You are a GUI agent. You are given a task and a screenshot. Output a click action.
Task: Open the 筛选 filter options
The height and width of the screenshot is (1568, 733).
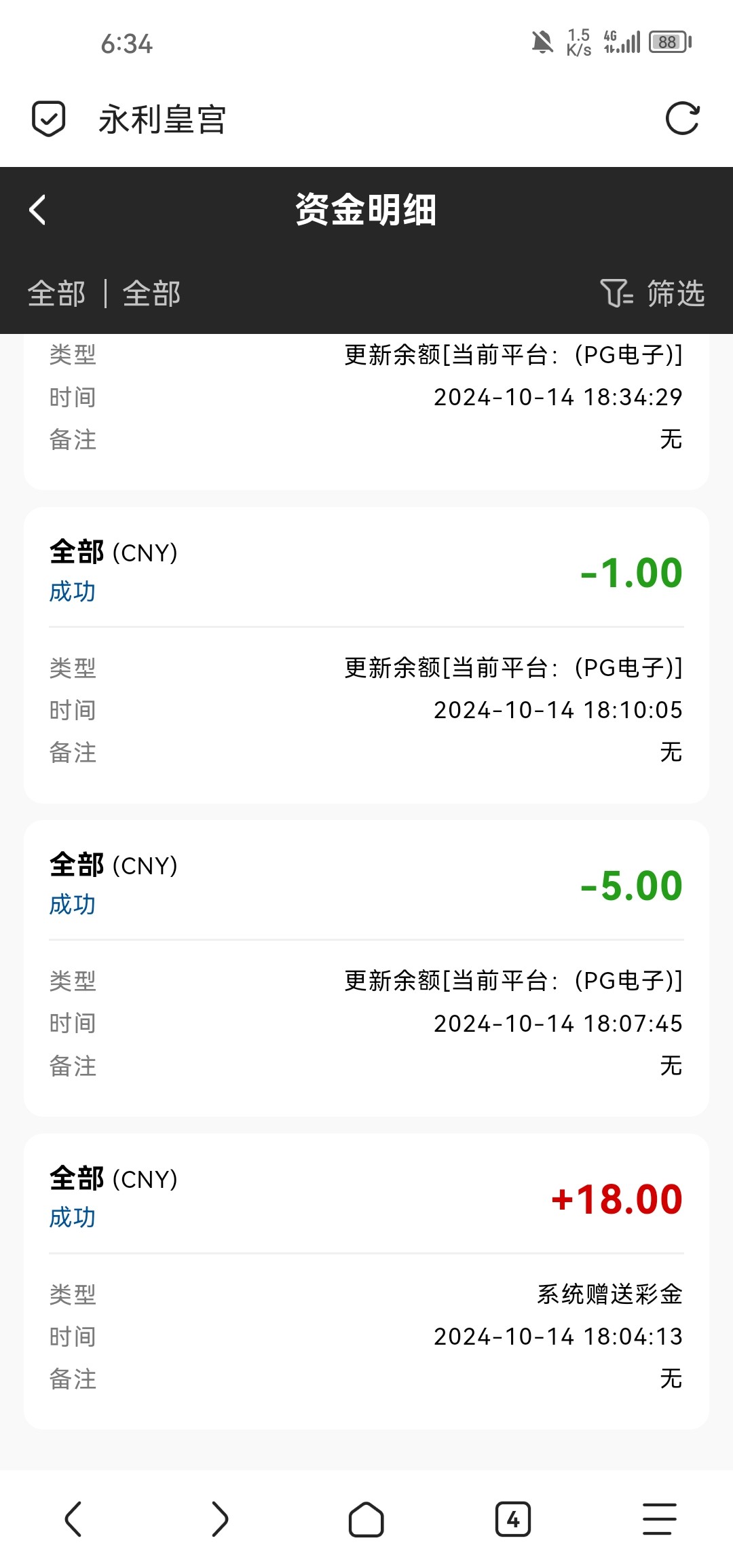[652, 293]
